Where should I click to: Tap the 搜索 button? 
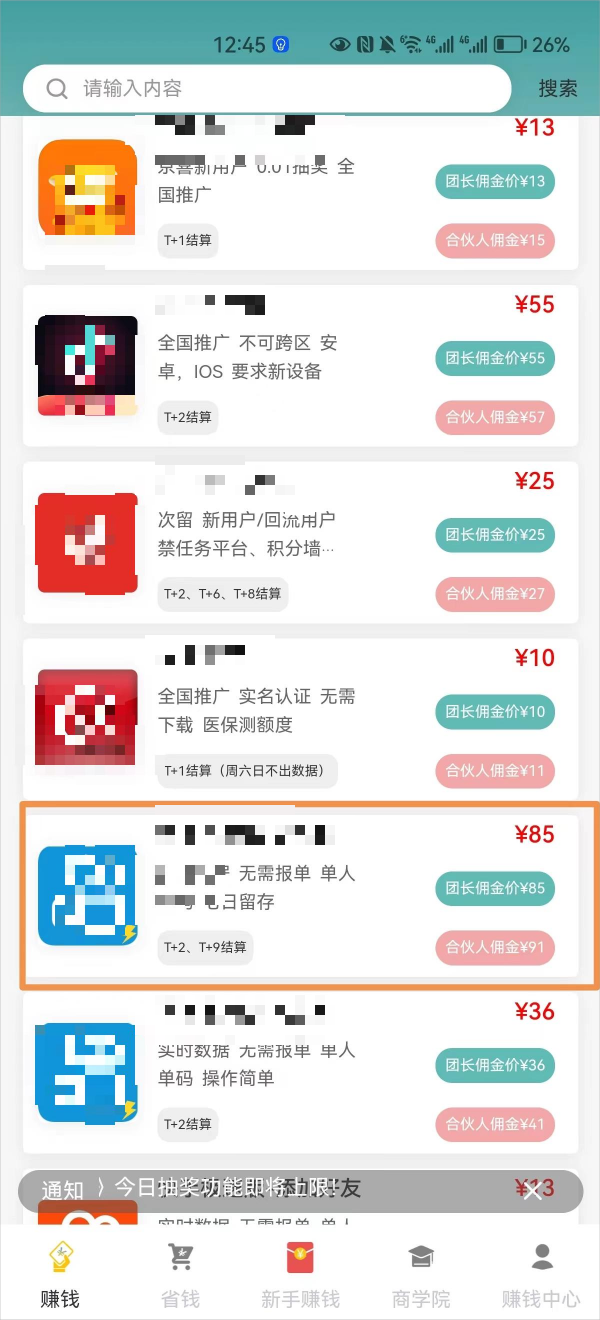click(x=557, y=89)
